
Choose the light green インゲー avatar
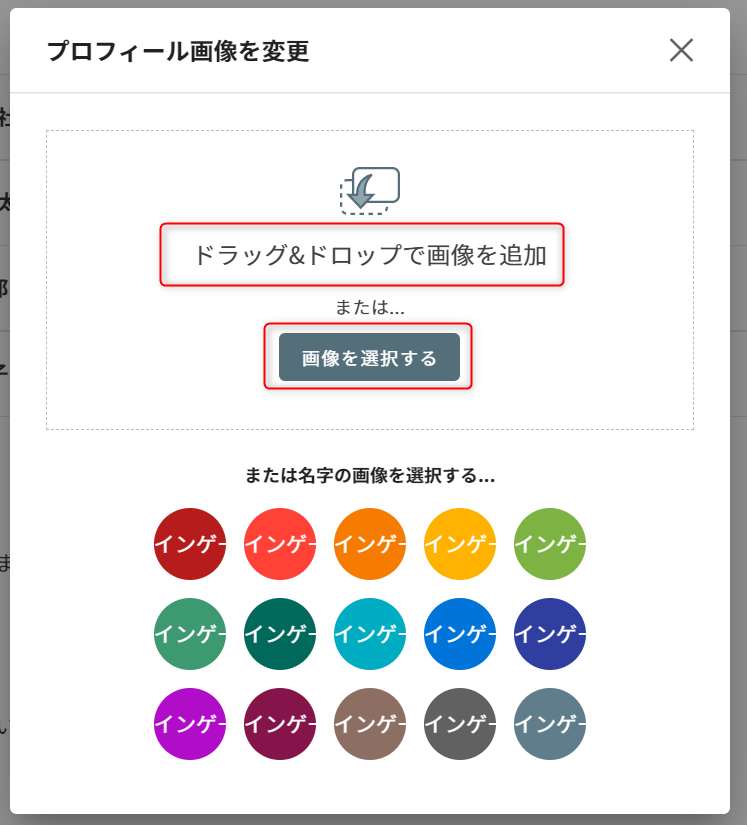[550, 544]
